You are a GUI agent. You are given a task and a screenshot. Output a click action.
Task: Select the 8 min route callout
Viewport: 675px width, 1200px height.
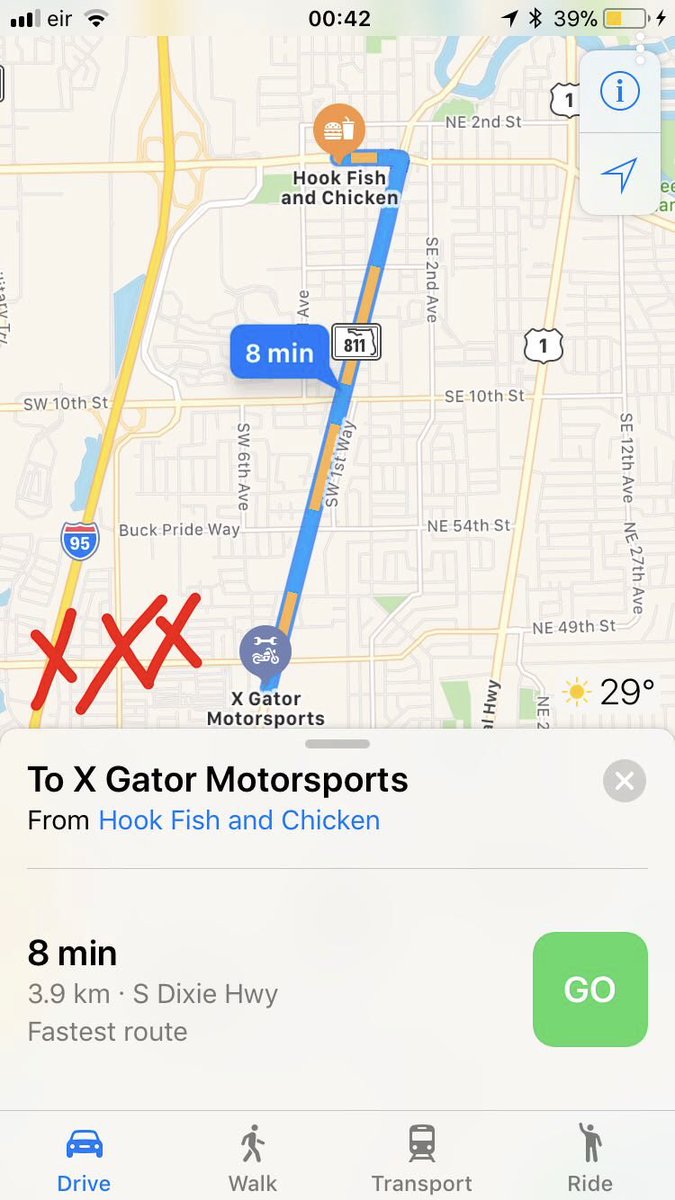[x=280, y=352]
